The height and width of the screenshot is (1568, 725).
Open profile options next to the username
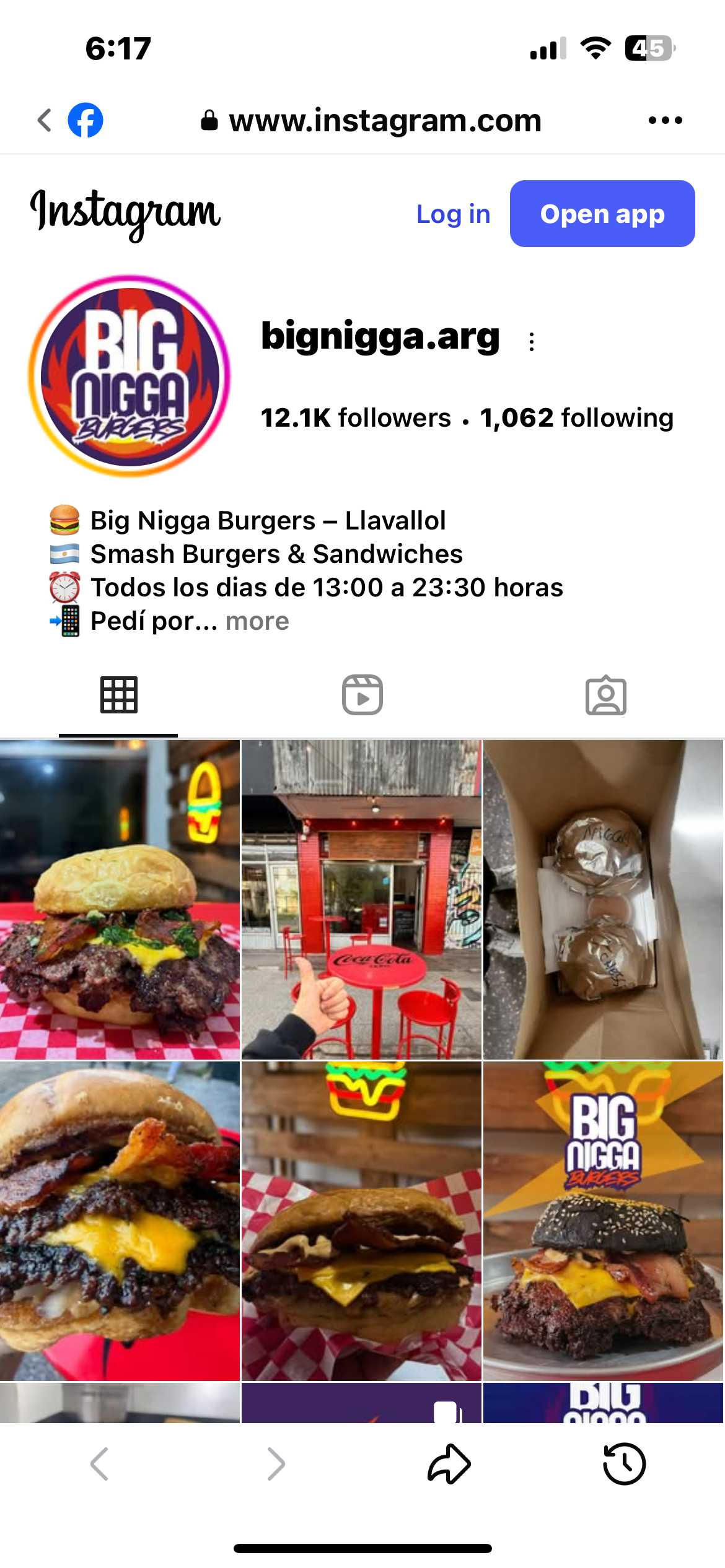click(x=531, y=341)
